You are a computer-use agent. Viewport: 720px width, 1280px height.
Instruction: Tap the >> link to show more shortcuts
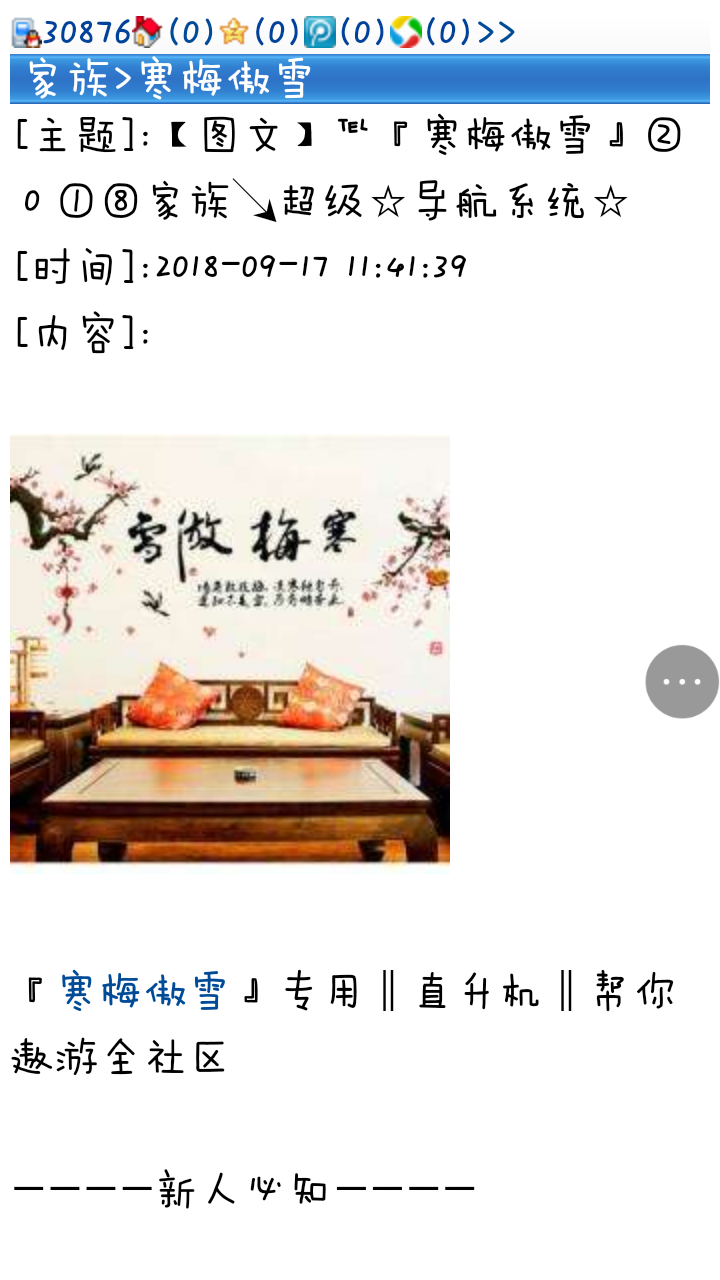coord(497,33)
